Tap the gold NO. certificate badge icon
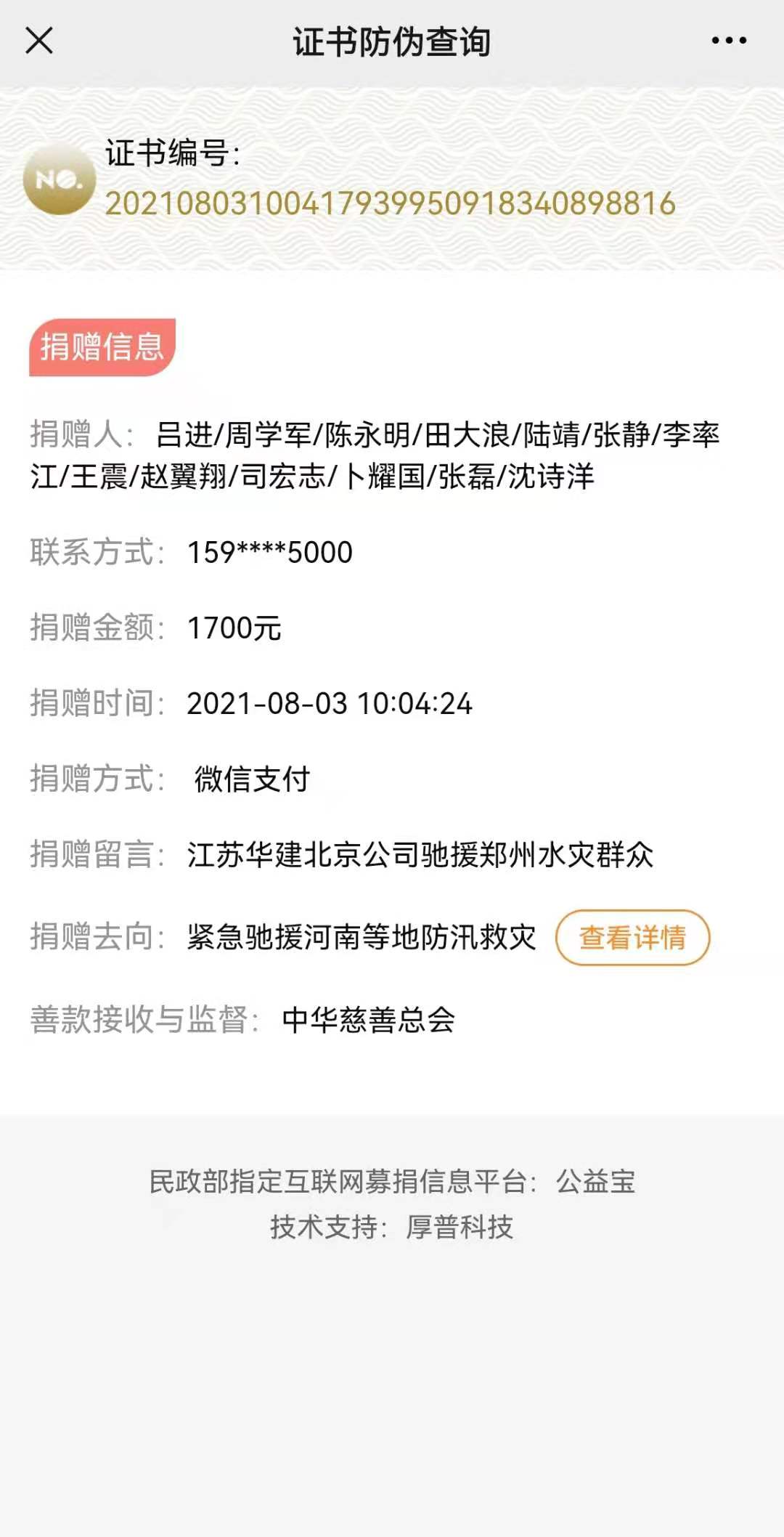Screen dimensions: 784x1537 [58, 184]
